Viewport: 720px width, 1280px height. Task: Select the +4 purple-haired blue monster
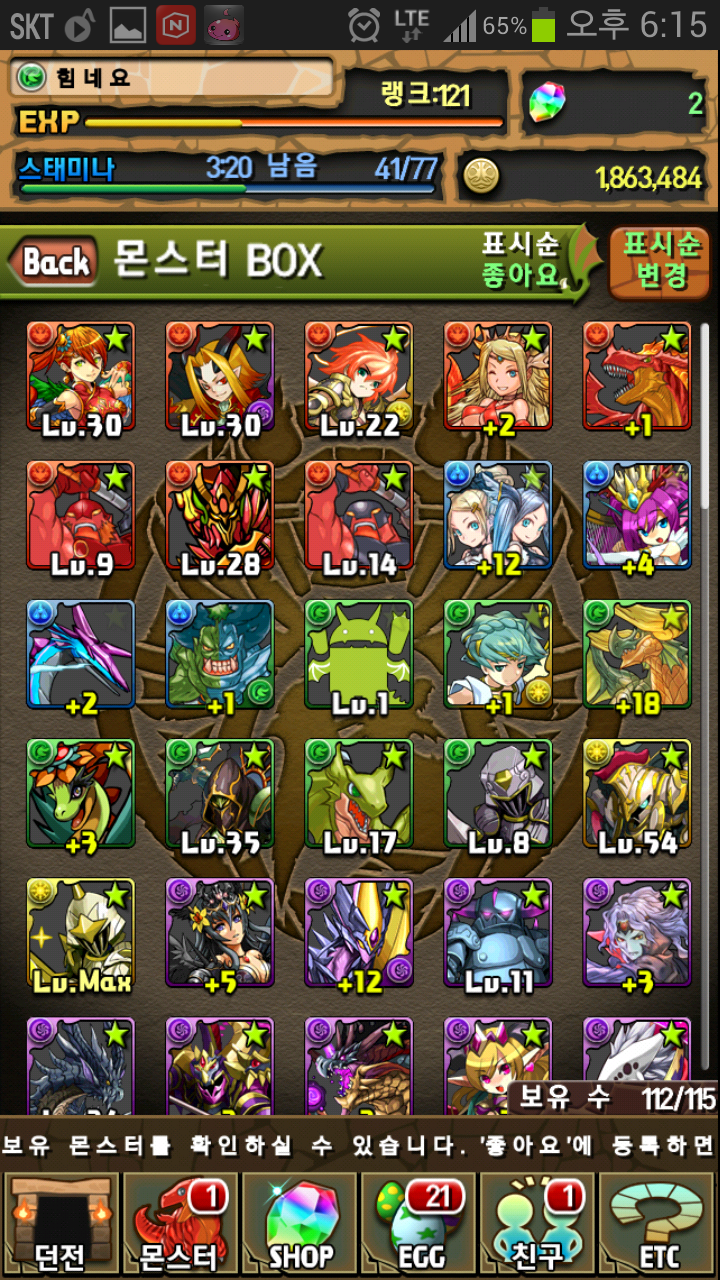click(637, 514)
